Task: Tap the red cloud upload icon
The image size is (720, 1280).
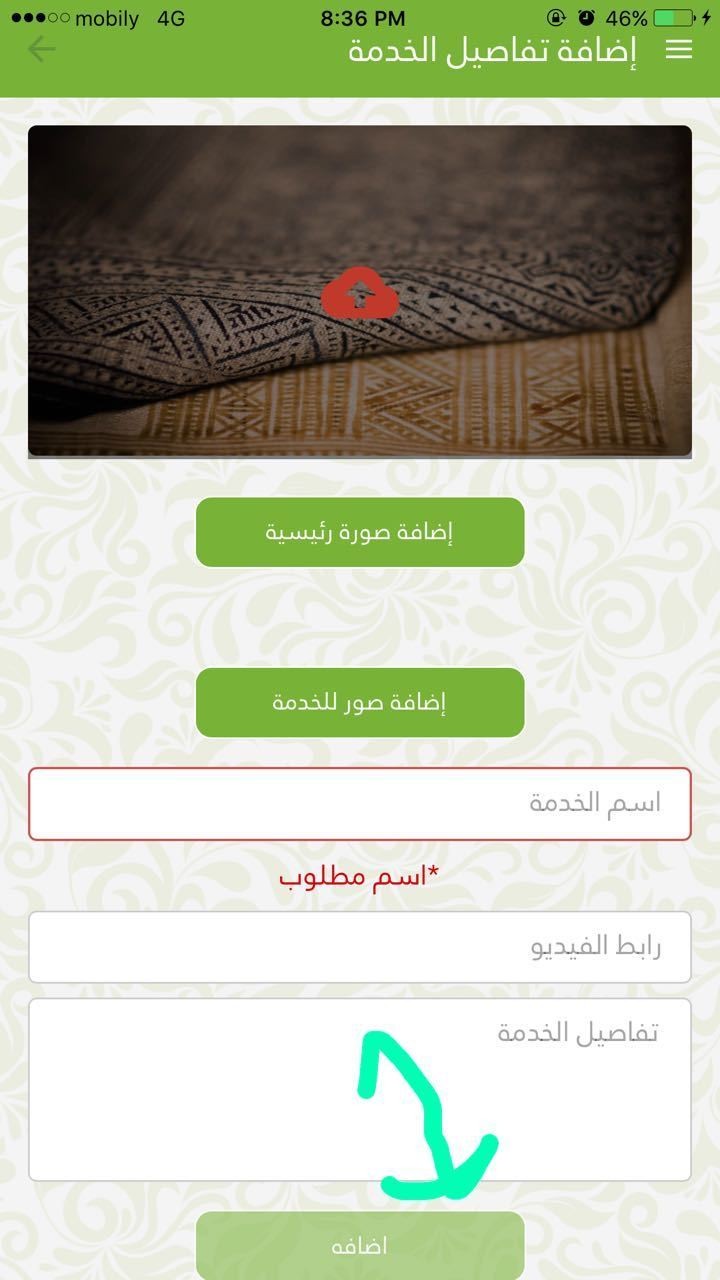Action: [x=360, y=293]
